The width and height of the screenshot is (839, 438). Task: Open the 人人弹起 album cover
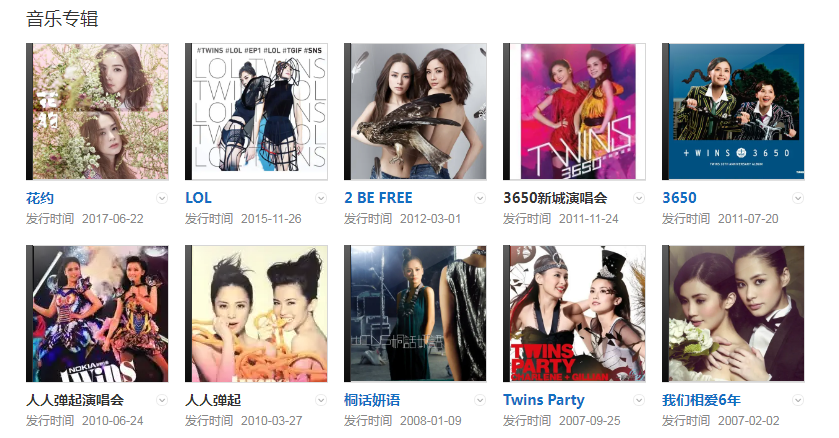click(256, 314)
